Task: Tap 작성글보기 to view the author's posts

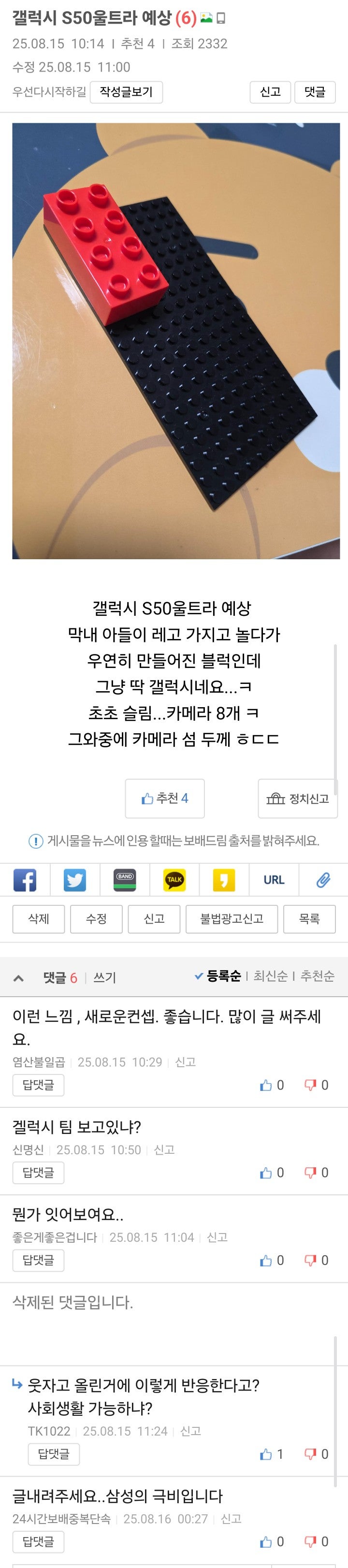Action: pyautogui.click(x=126, y=92)
